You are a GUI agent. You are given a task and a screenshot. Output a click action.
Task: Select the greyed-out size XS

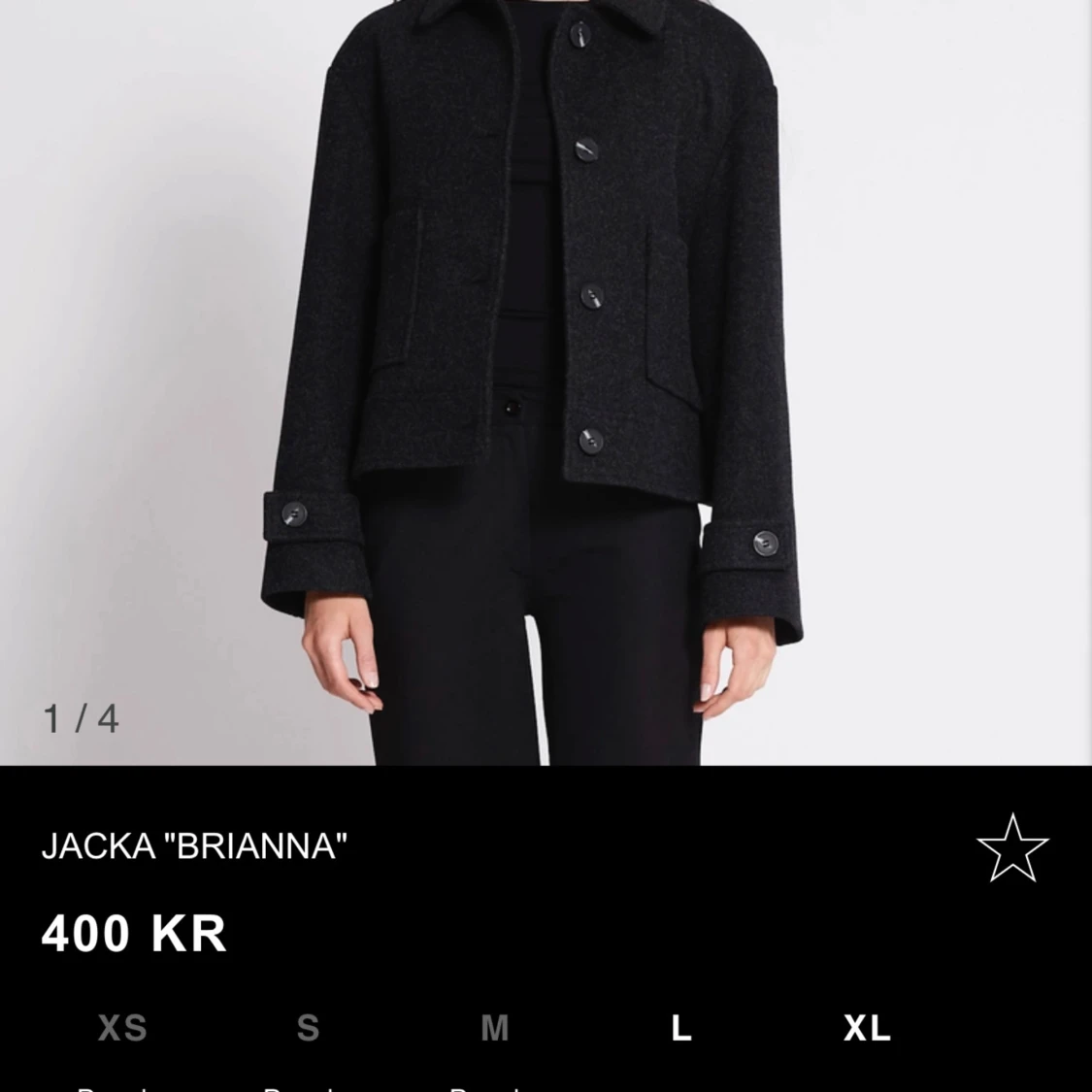point(122,1027)
